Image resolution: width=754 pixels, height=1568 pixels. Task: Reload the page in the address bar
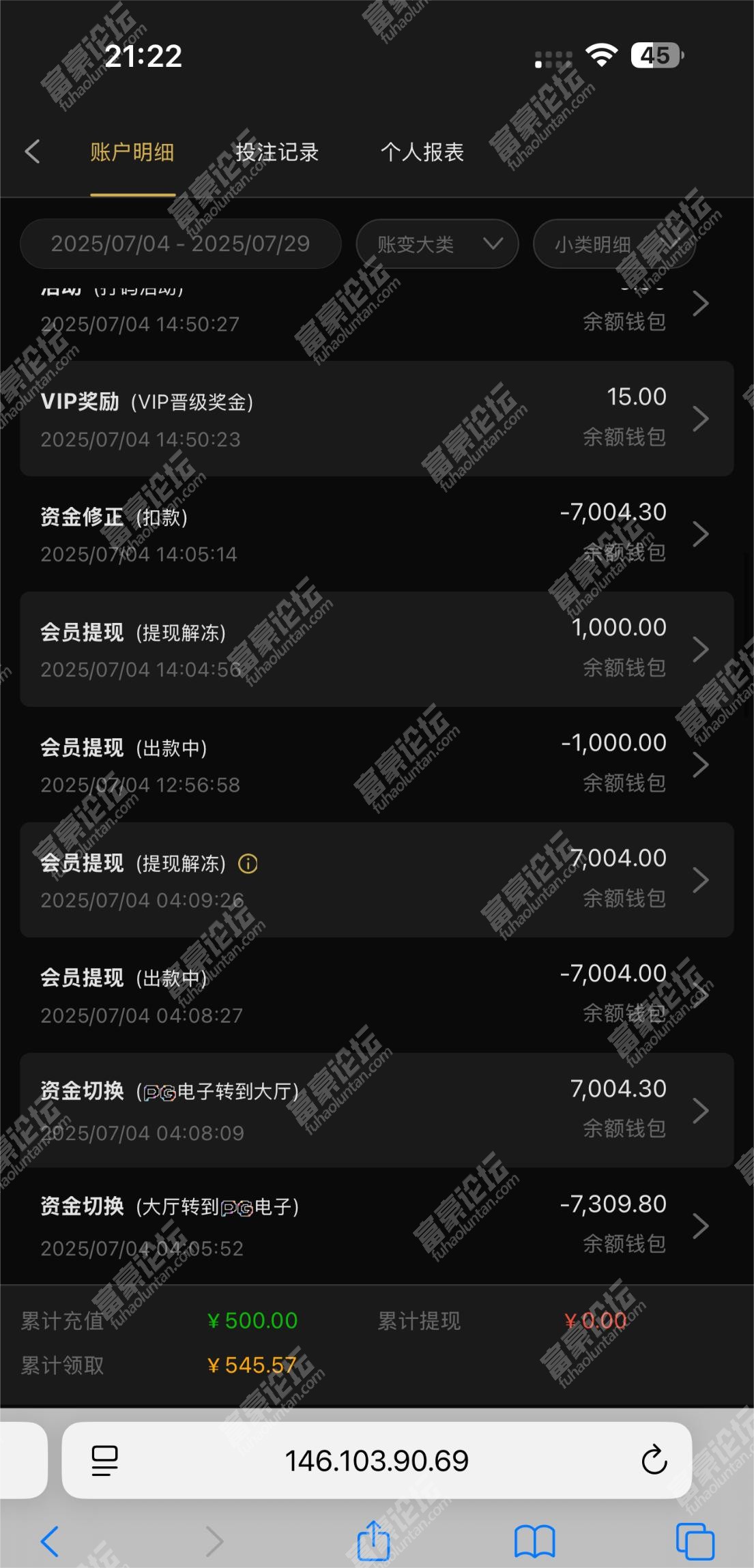654,1460
